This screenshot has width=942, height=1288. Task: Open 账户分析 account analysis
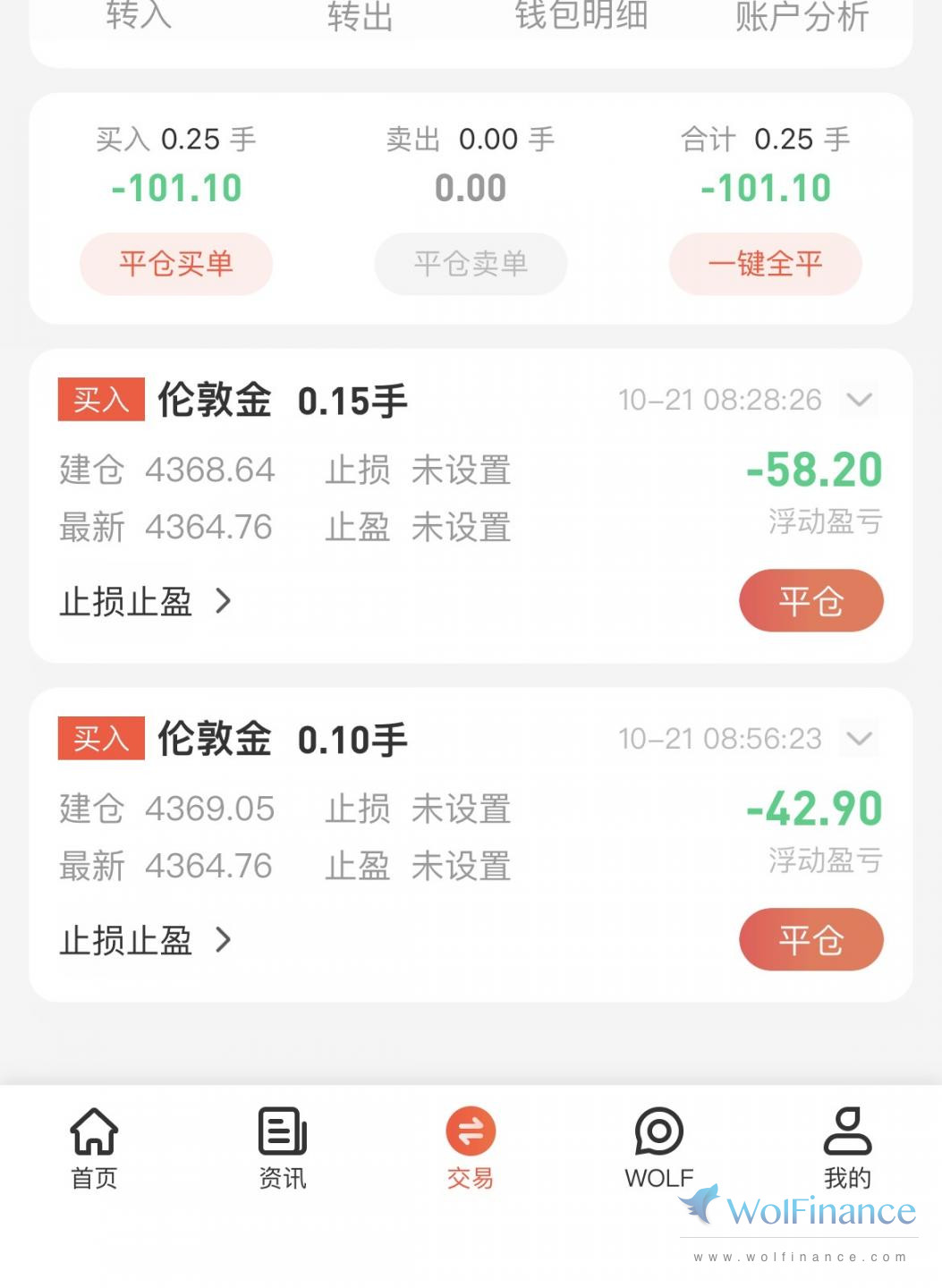click(x=802, y=16)
